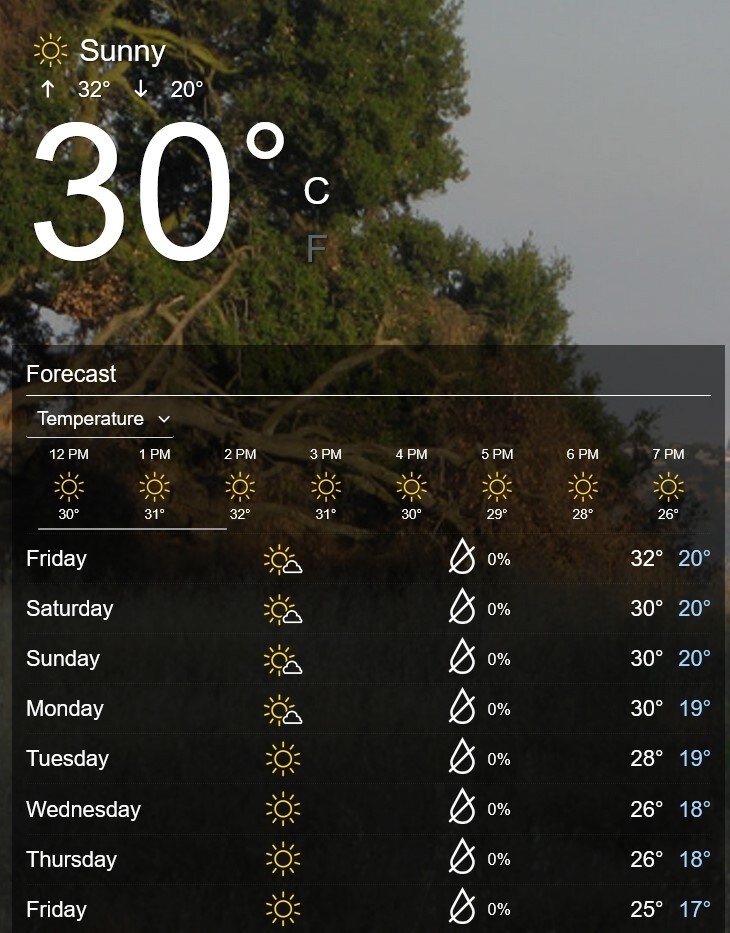
Task: Open Sunday's forecast details
Action: click(x=368, y=659)
